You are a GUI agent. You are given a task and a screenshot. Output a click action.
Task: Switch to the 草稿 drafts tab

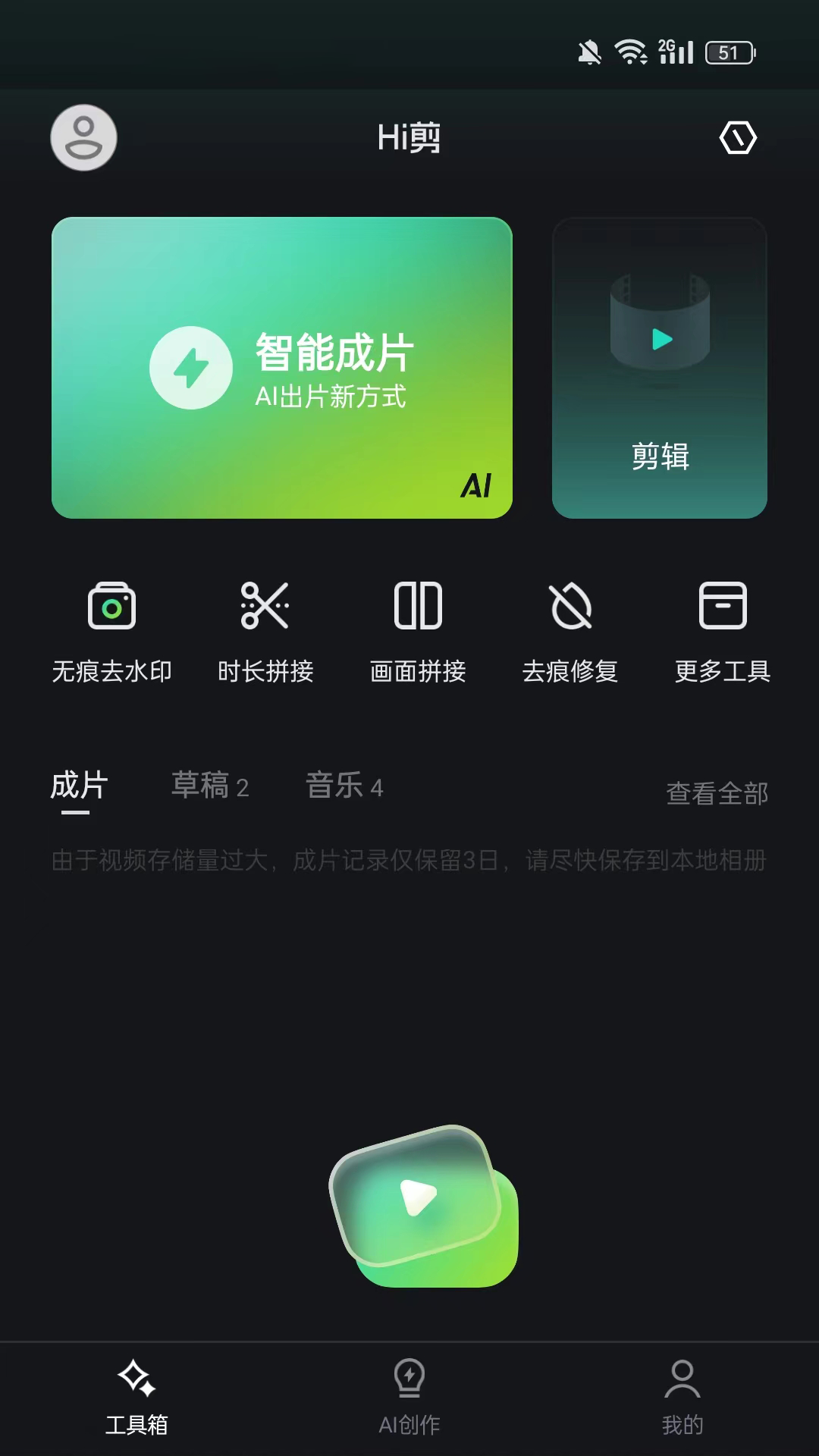click(210, 787)
